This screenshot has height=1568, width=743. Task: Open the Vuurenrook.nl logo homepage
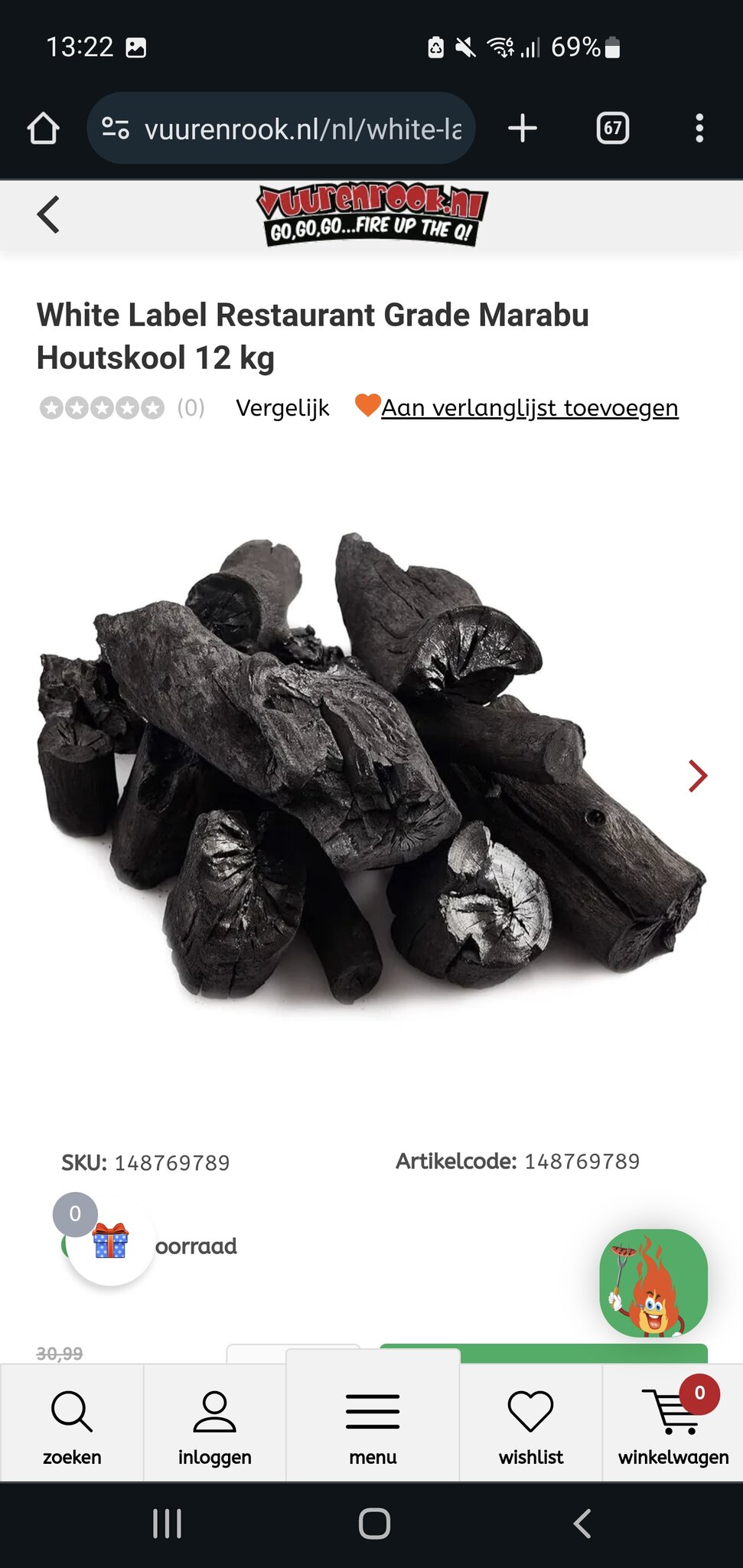click(371, 215)
